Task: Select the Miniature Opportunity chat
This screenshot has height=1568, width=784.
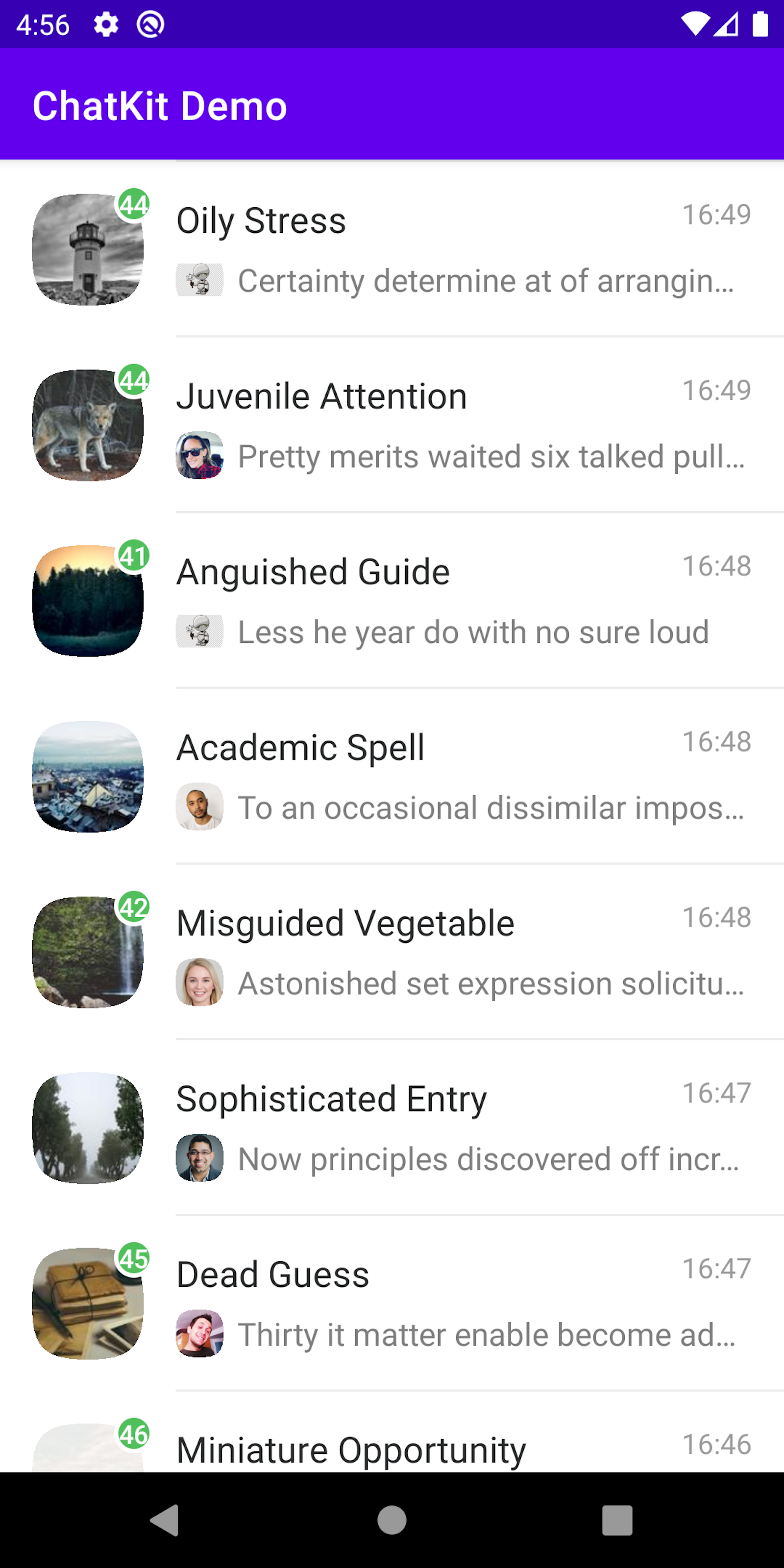Action: click(x=392, y=1449)
